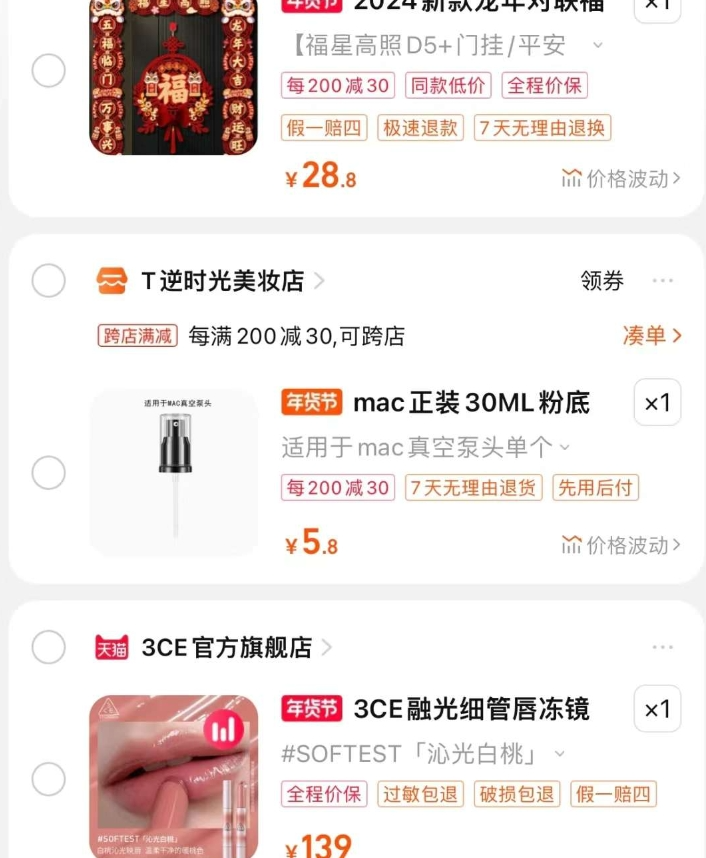
Task: Adjust quantity for mac 正装 30ML 粉底
Action: click(657, 403)
